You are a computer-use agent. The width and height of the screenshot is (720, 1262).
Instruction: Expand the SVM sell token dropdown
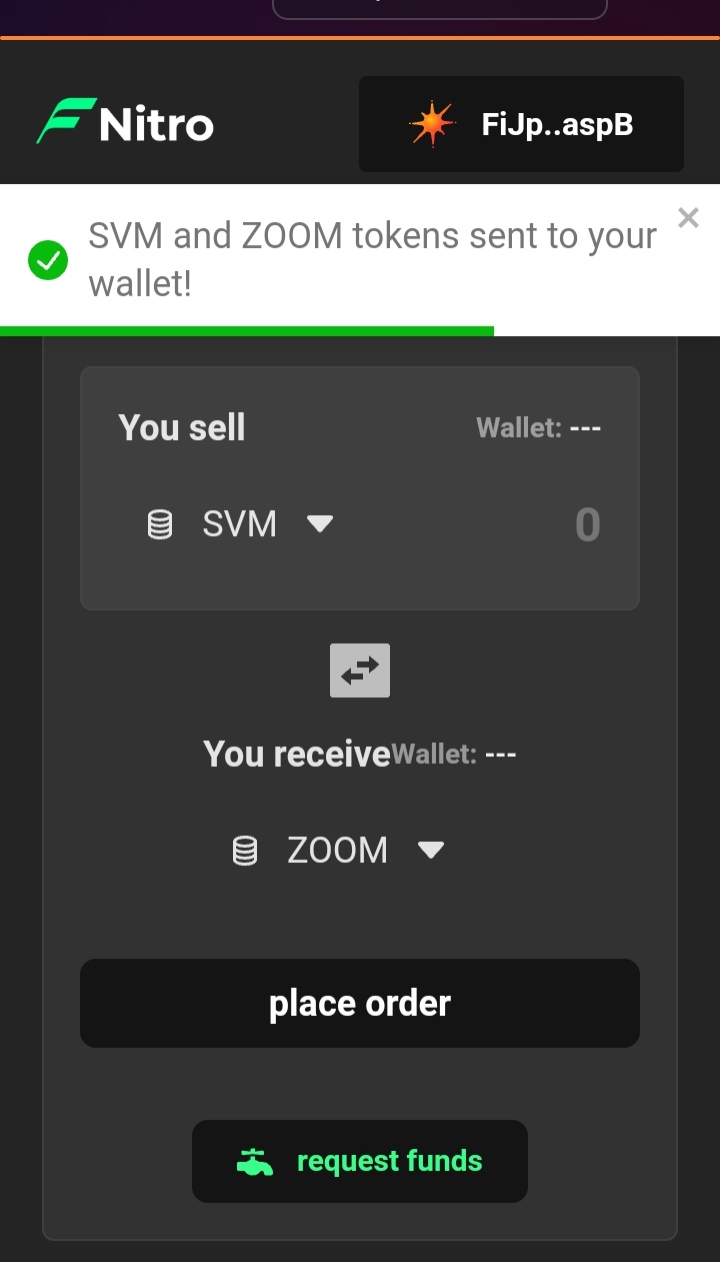tap(240, 524)
